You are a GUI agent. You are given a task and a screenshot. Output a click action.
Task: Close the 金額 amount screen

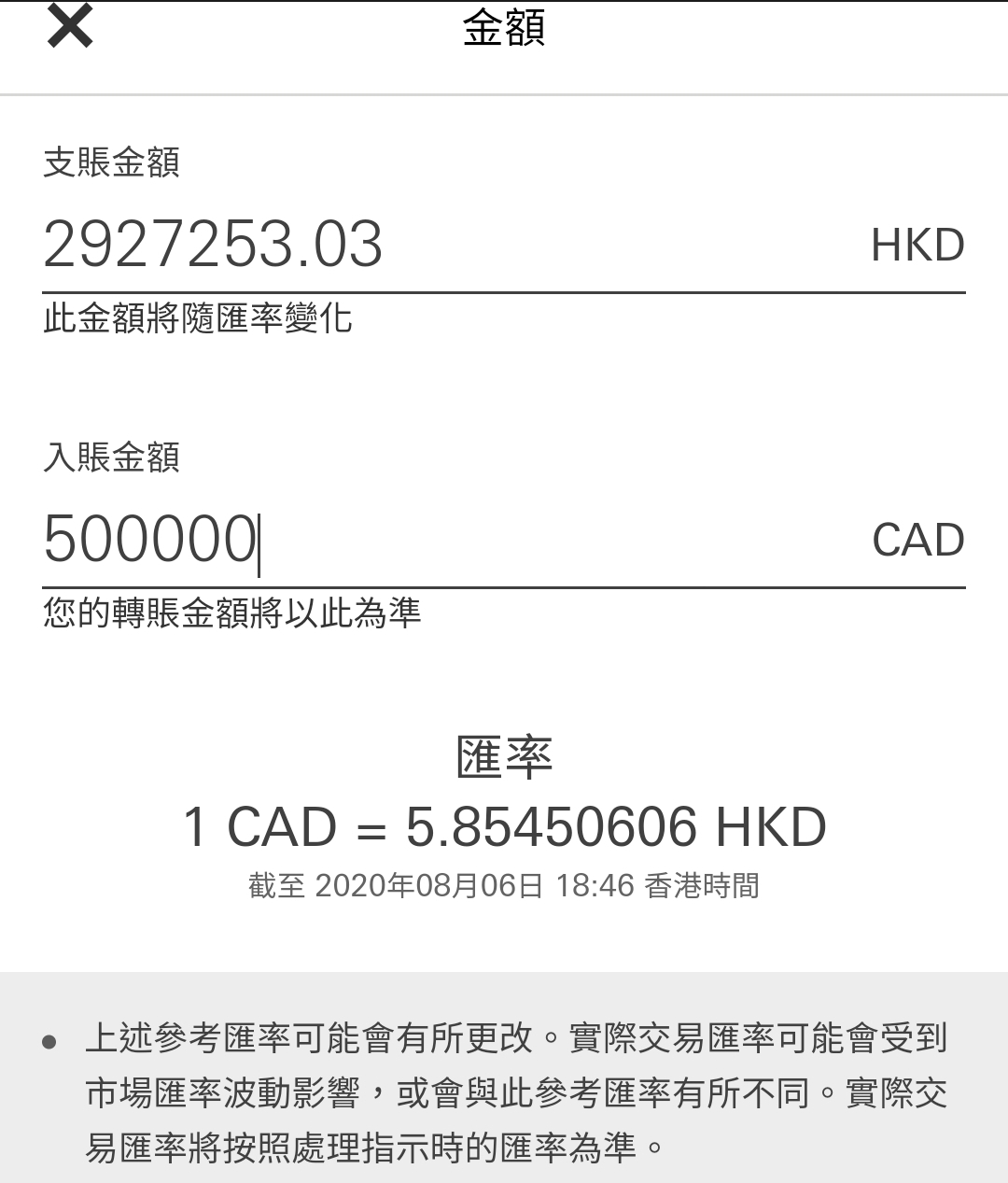(70, 27)
